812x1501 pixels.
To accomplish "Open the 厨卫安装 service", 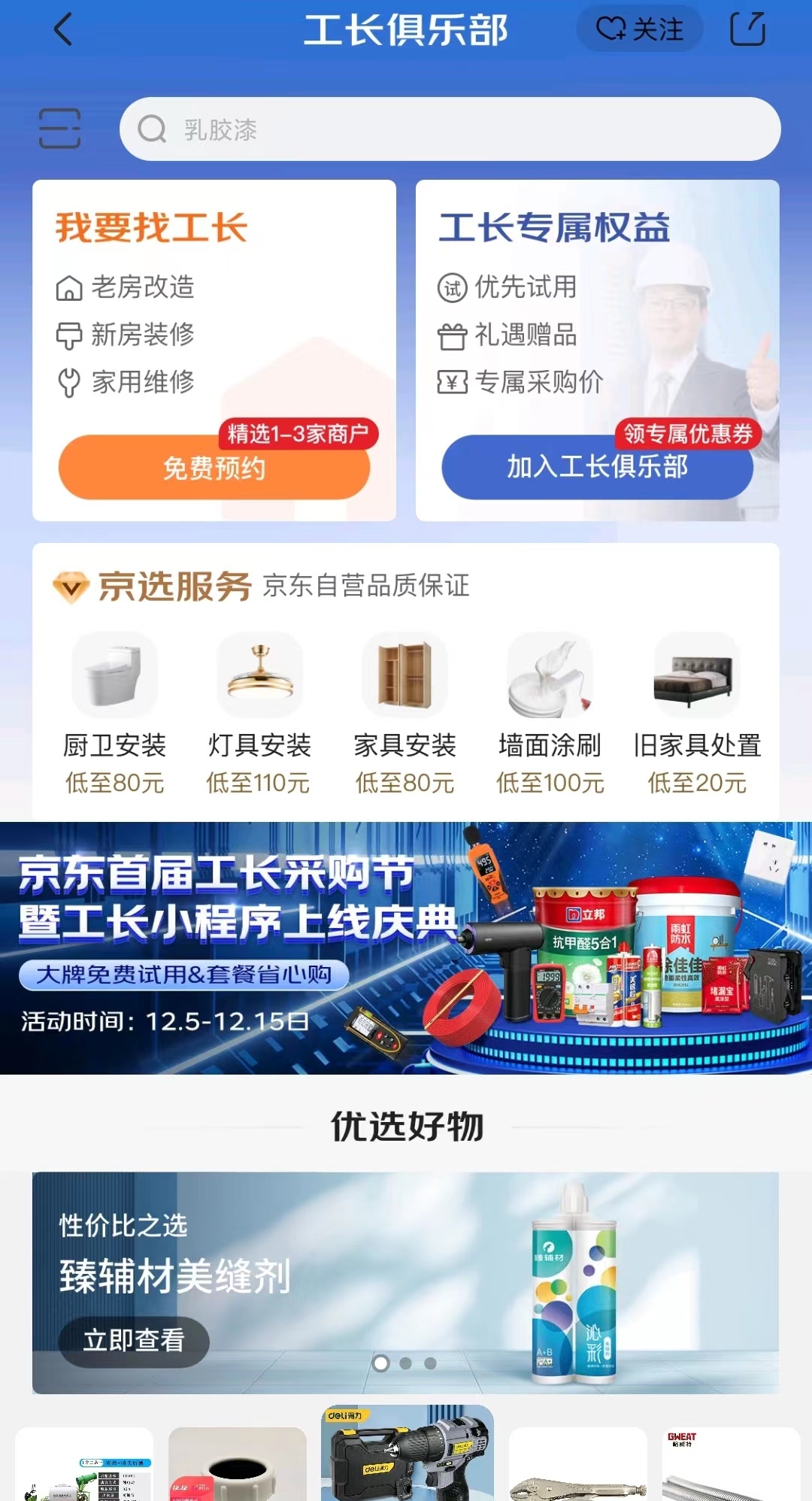I will click(x=114, y=714).
